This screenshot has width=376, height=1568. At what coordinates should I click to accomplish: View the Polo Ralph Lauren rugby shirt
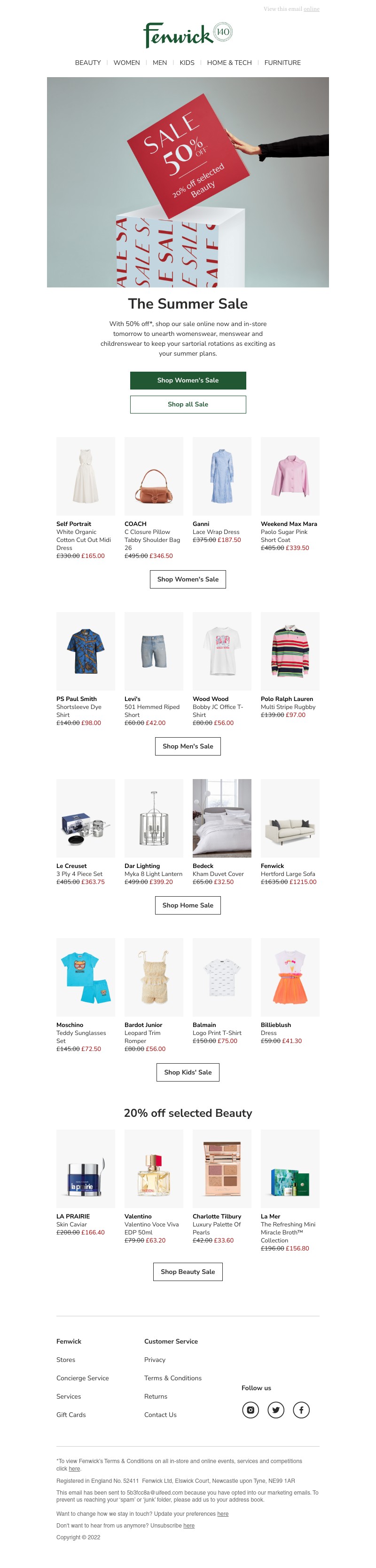pos(290,651)
